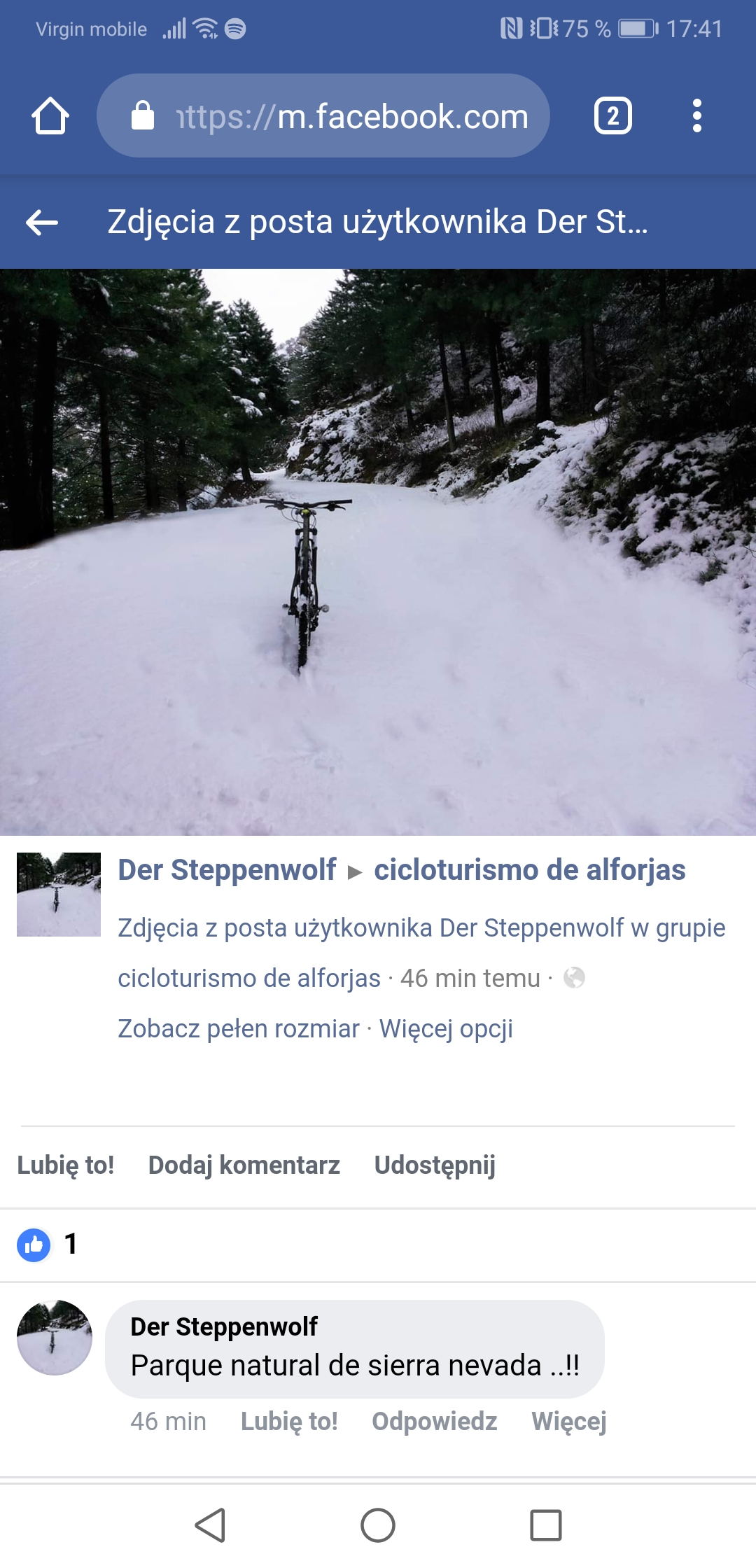Tap Zobacz pełen rozmiar link
Viewport: 756px width, 1568px height.
pyautogui.click(x=238, y=1028)
